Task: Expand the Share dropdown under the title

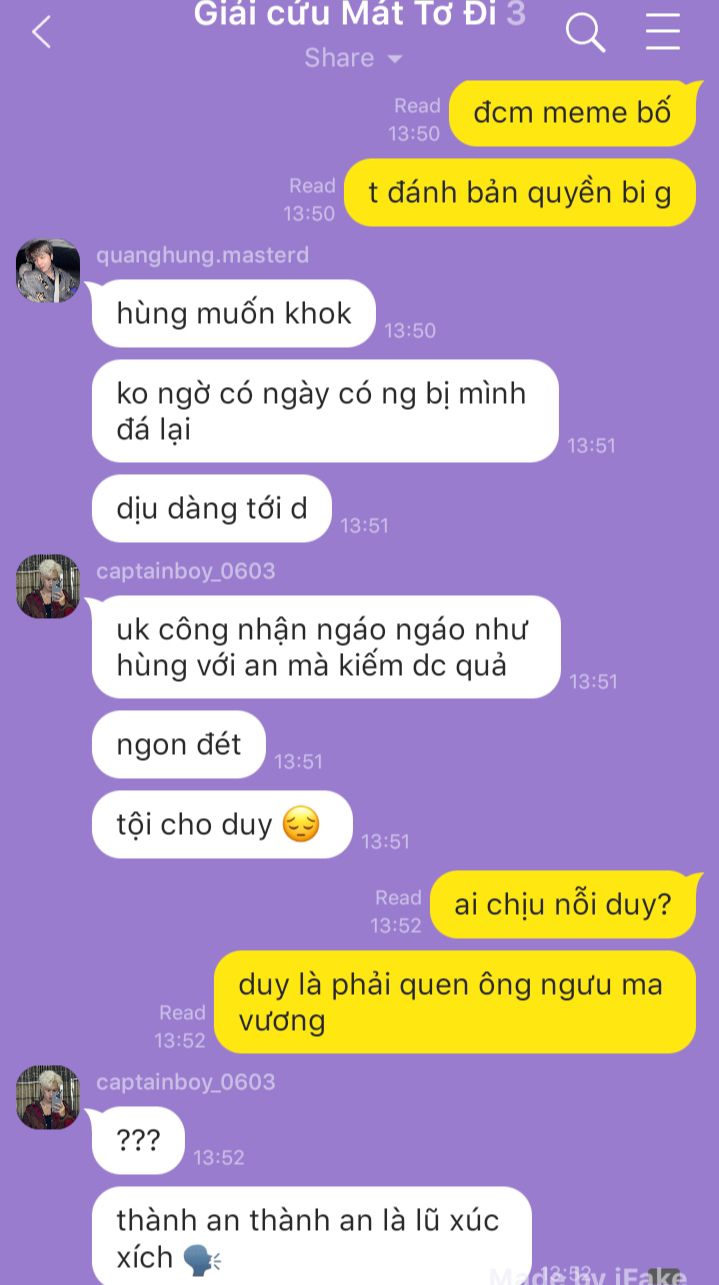Action: tap(353, 58)
